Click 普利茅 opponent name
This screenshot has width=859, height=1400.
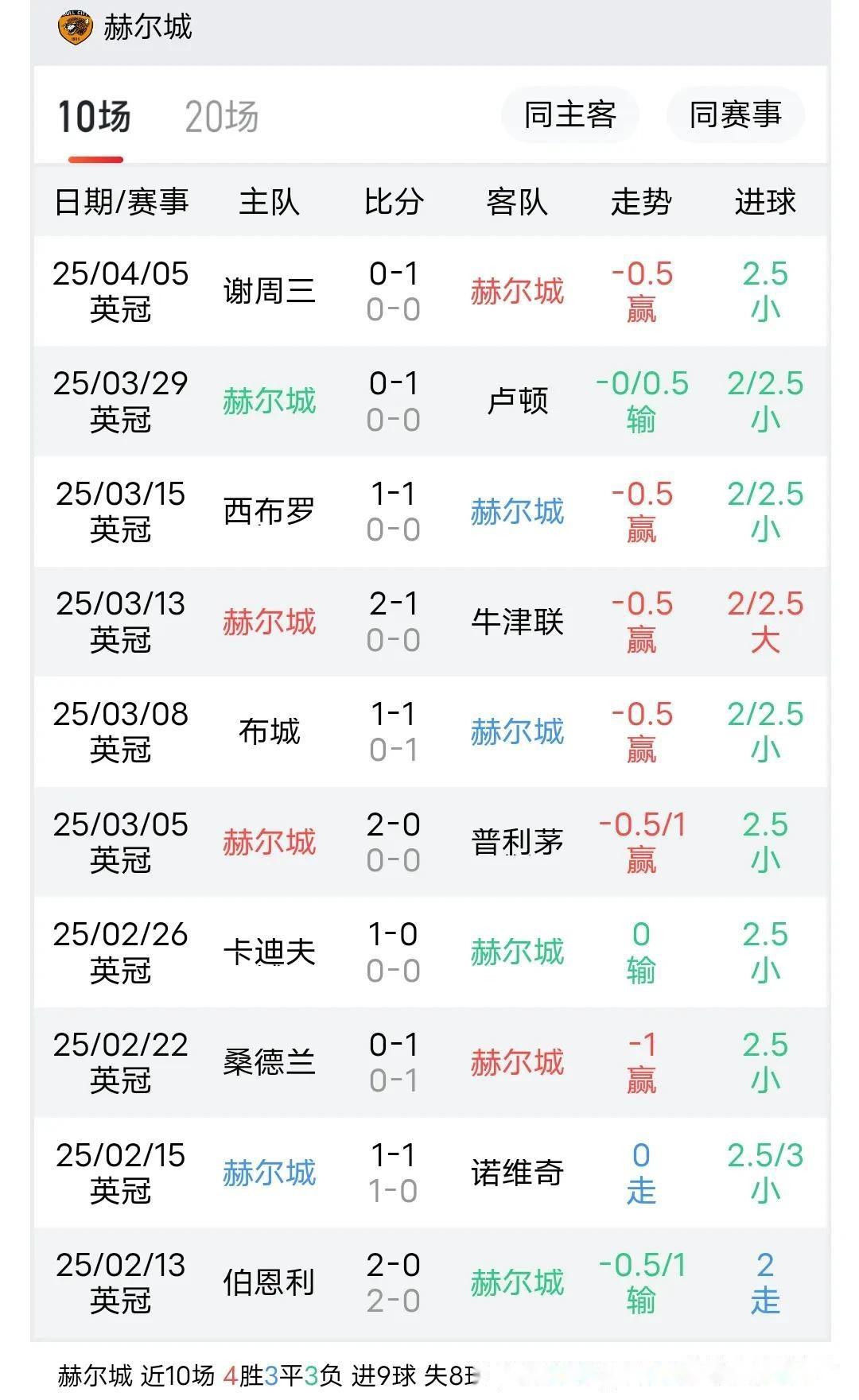[518, 843]
